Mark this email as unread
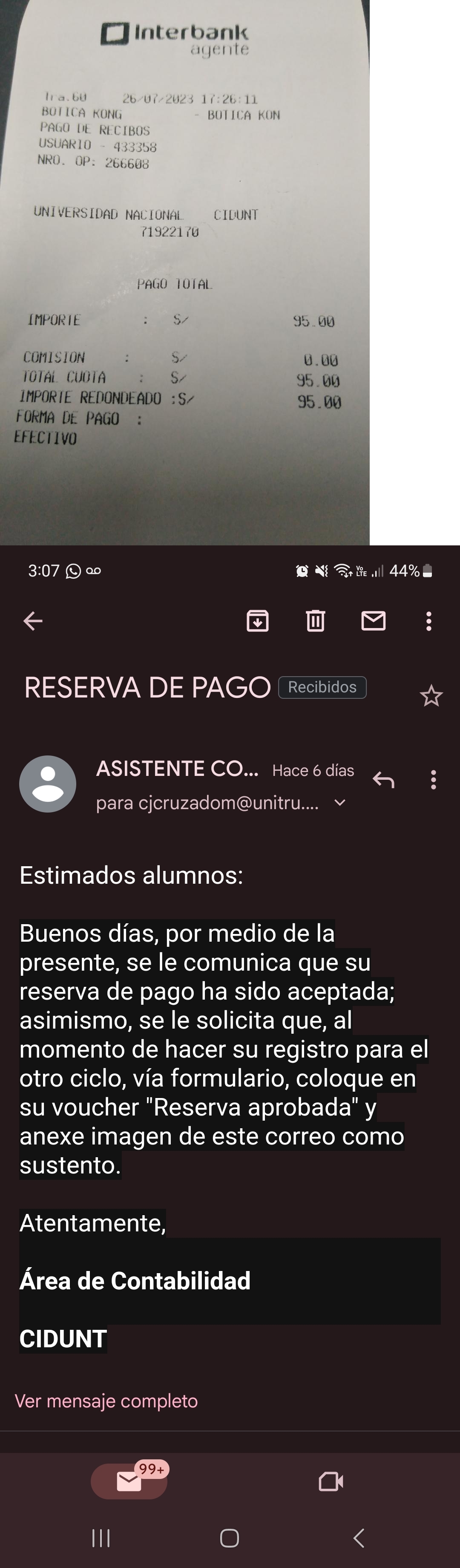460x1568 pixels. click(373, 621)
